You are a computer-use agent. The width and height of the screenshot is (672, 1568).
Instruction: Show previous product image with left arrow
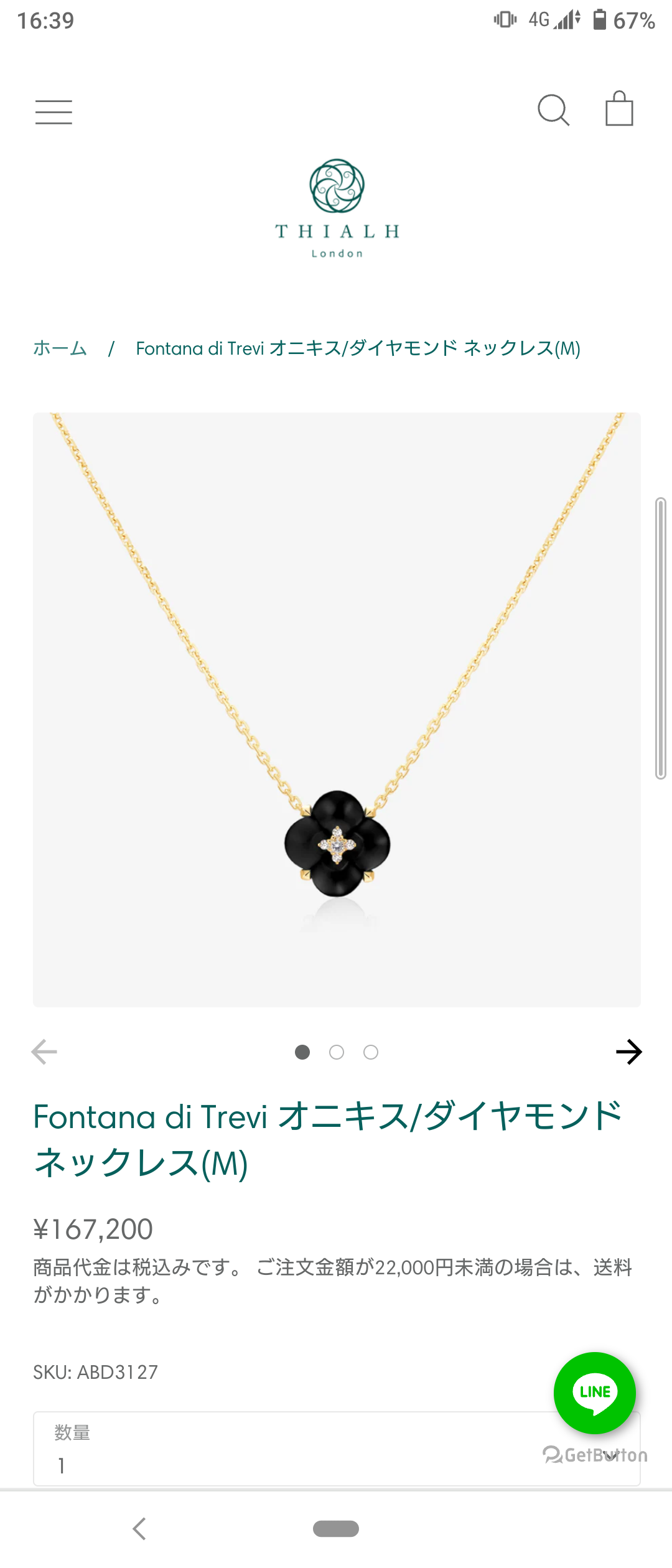44,1052
